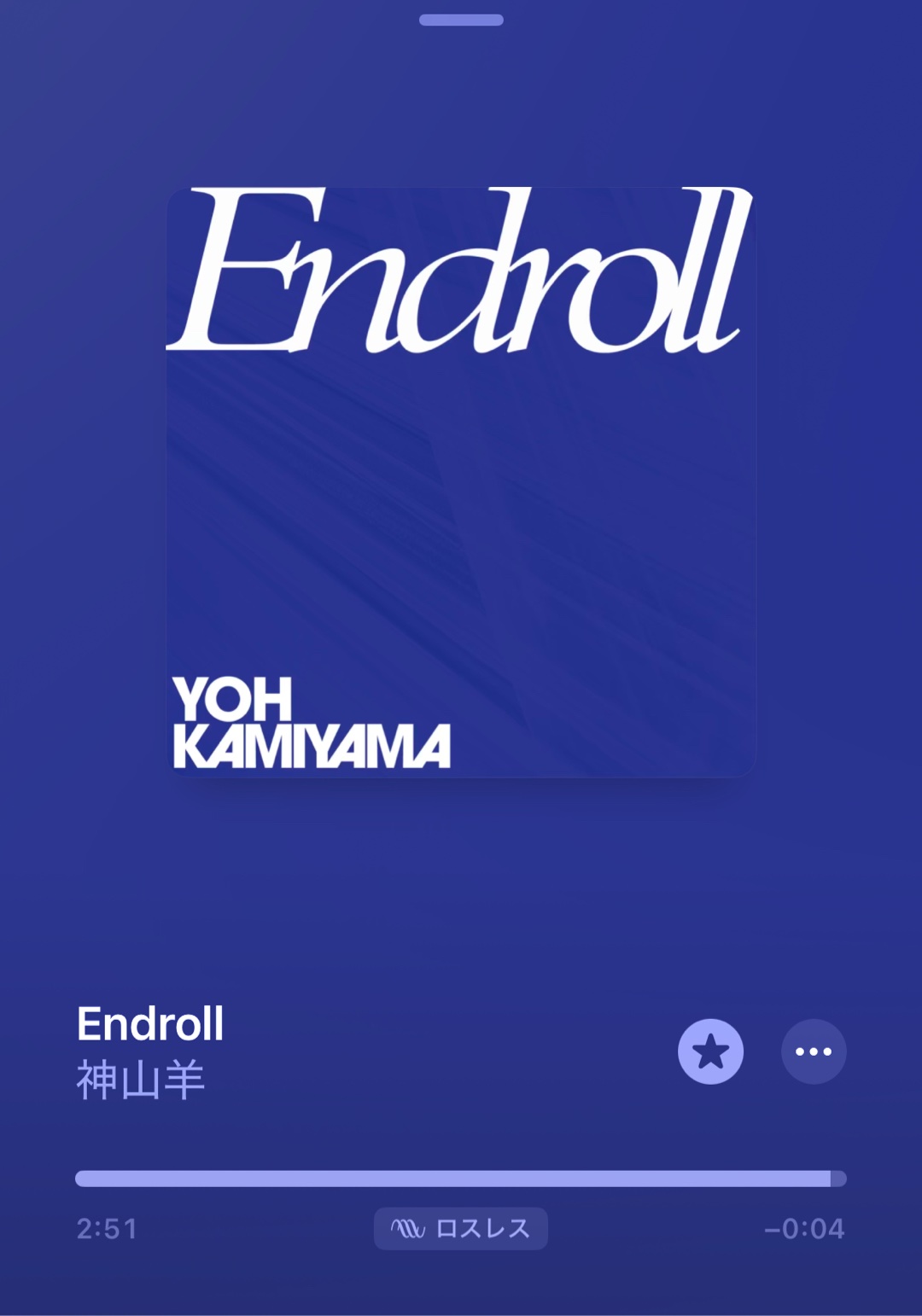
Task: Tap the ロスレス lossless audio badge
Action: click(x=461, y=1228)
